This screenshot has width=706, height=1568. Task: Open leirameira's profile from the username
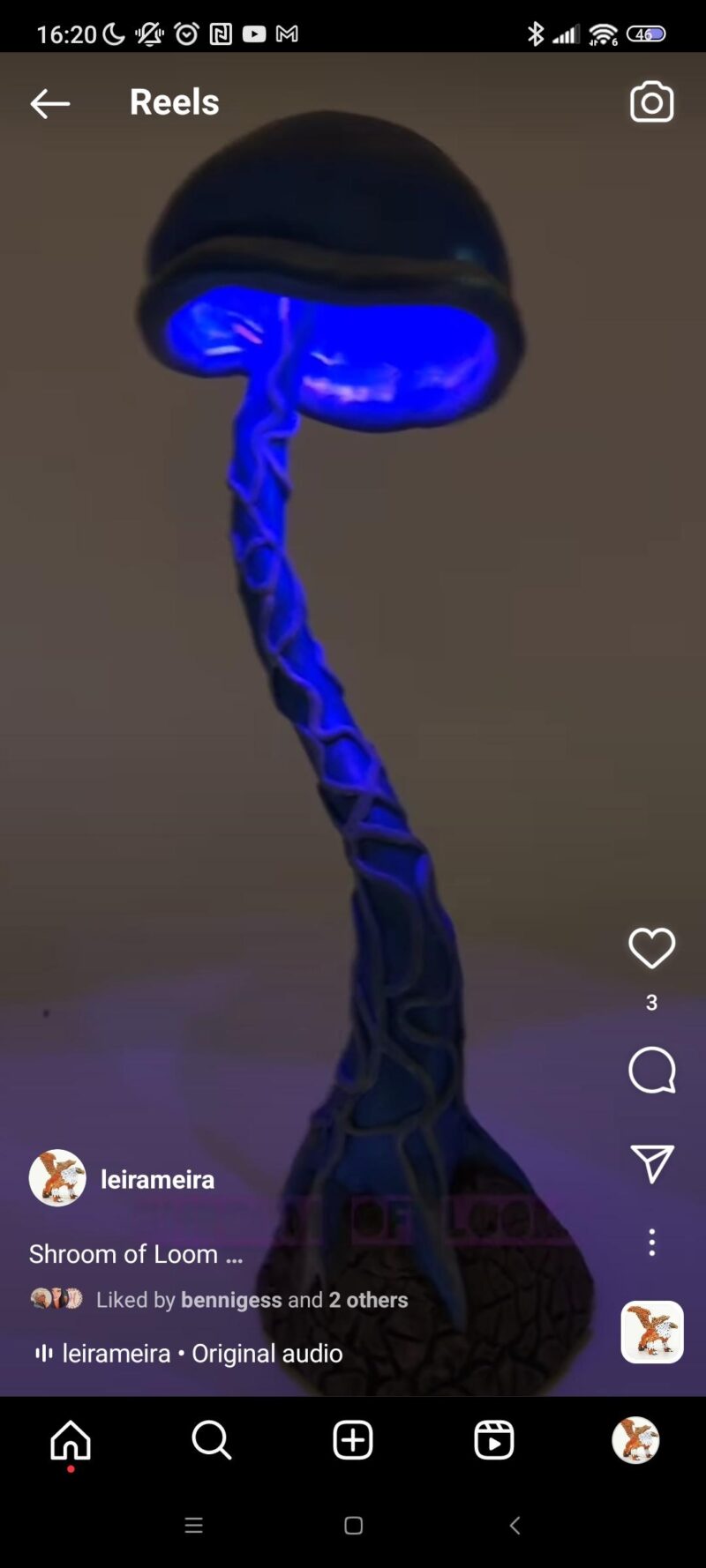tap(157, 1179)
